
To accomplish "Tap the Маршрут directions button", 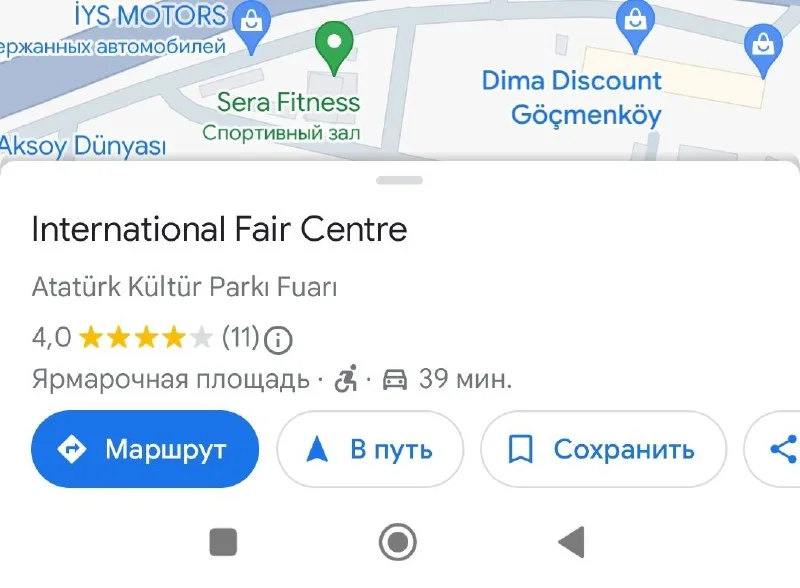I will (145, 449).
